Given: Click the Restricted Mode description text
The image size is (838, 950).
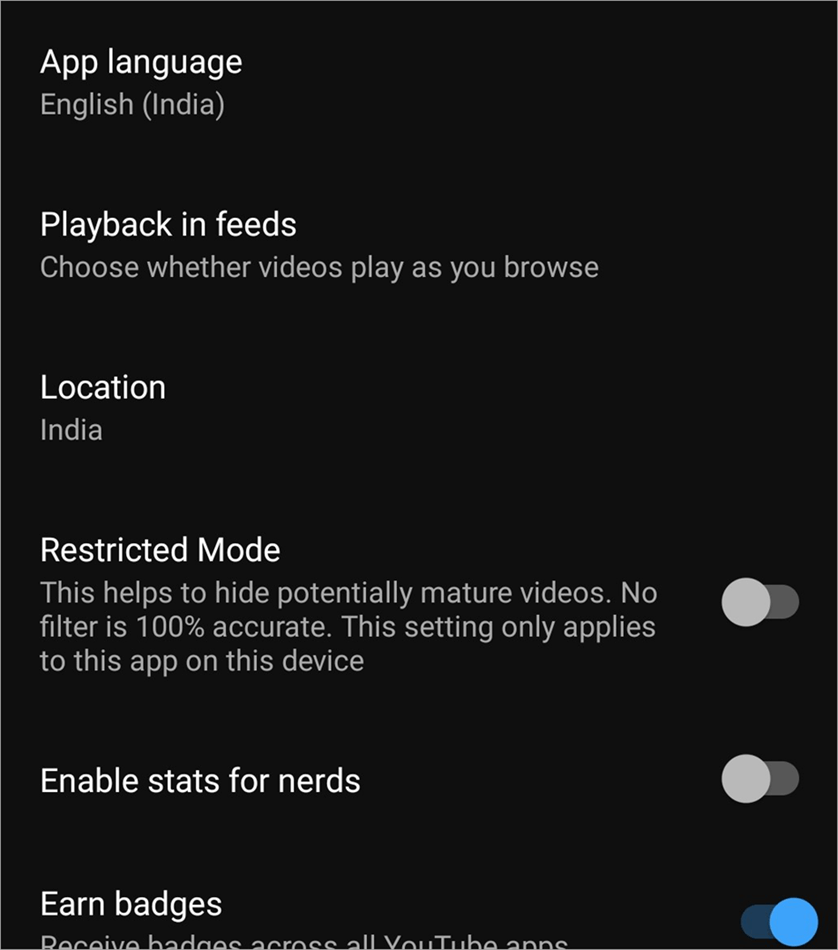Looking at the screenshot, I should [x=347, y=621].
